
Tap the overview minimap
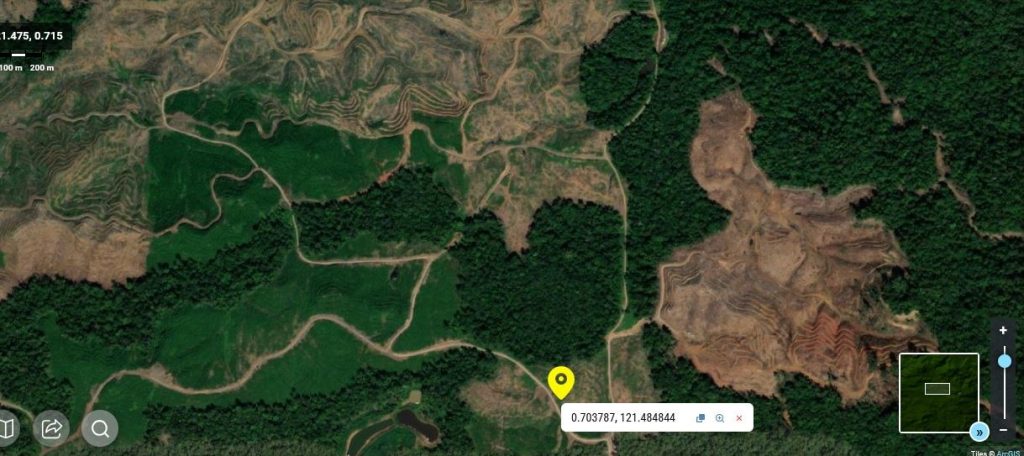(938, 392)
